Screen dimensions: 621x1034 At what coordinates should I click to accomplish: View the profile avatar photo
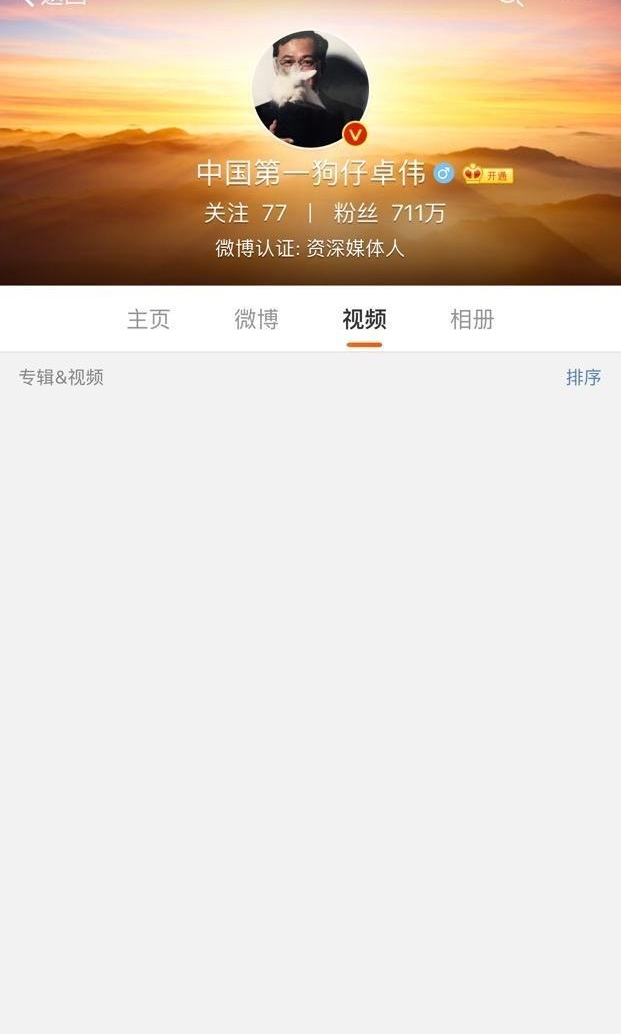point(310,89)
